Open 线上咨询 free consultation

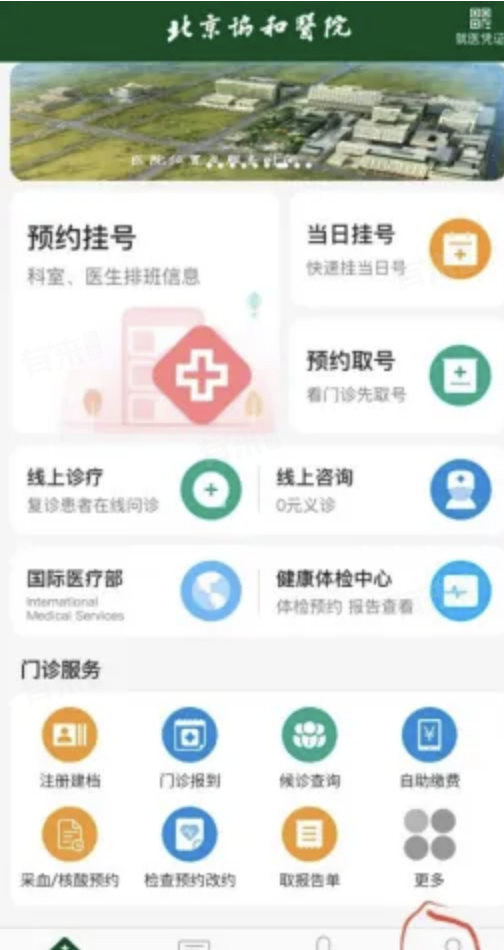pos(383,489)
